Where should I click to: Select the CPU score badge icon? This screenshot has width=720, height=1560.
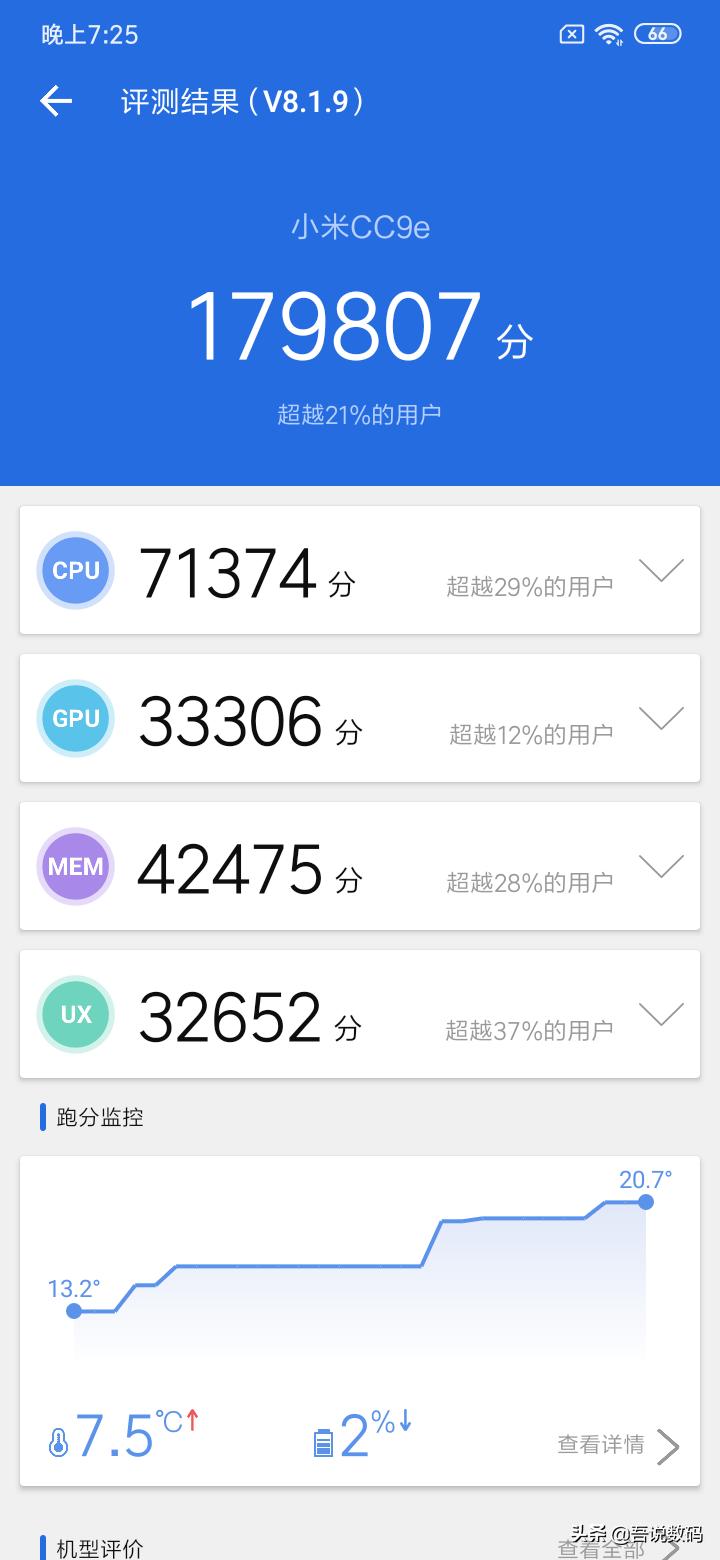click(x=75, y=570)
